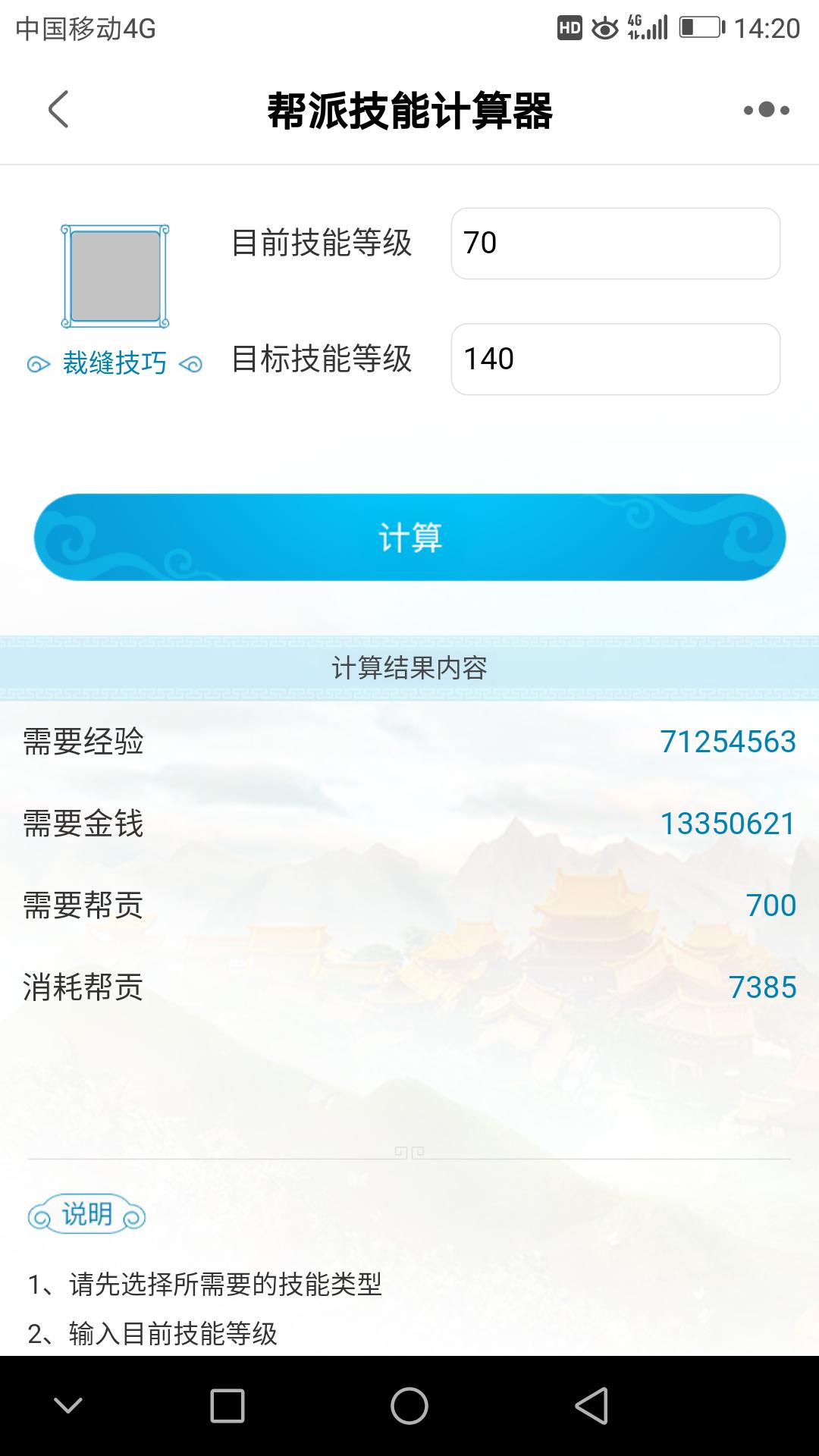Edit the 目前技能等级 field showing 70
Viewport: 819px width, 1456px height.
pos(615,243)
